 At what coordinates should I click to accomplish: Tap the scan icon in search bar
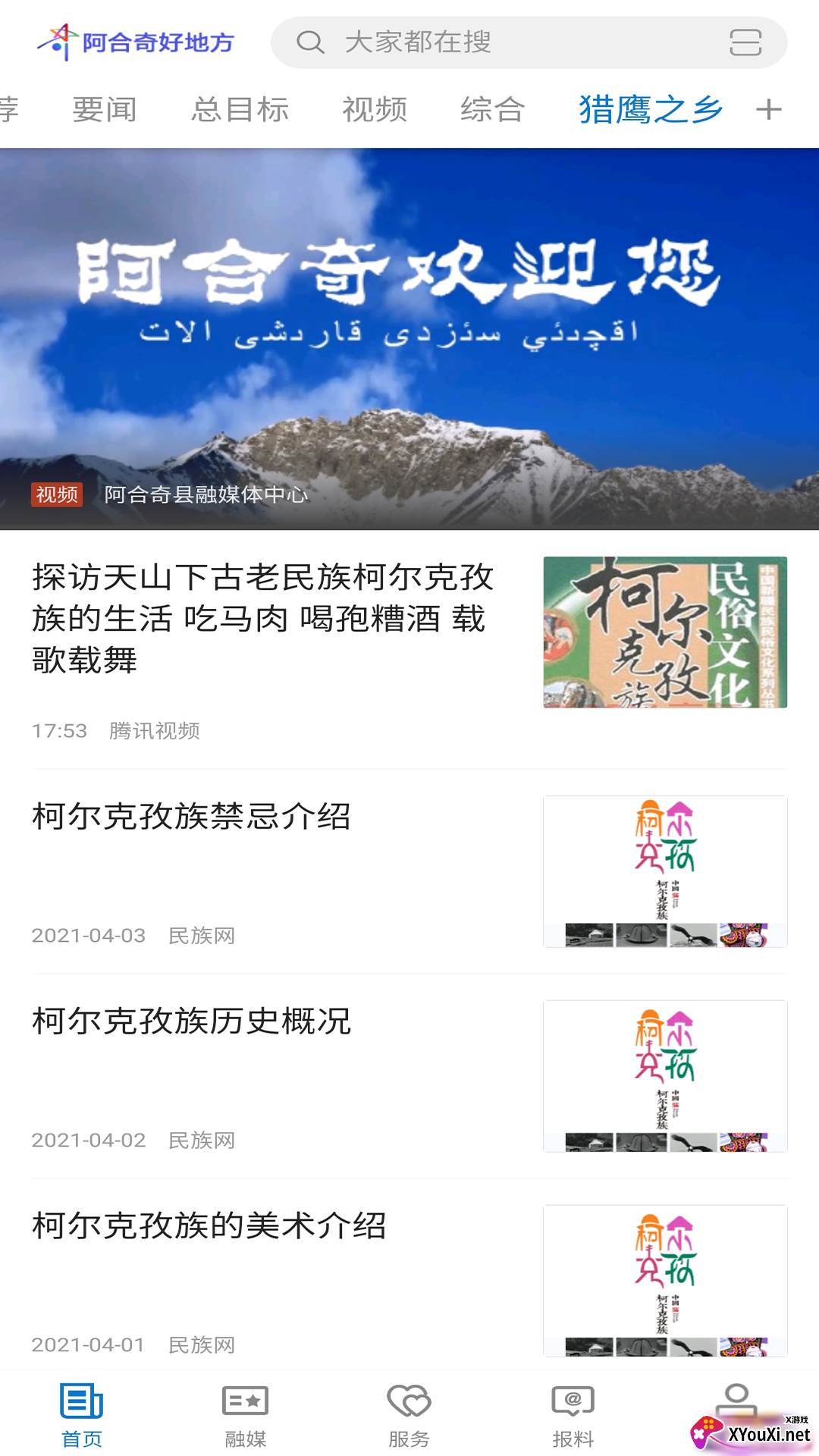(745, 42)
